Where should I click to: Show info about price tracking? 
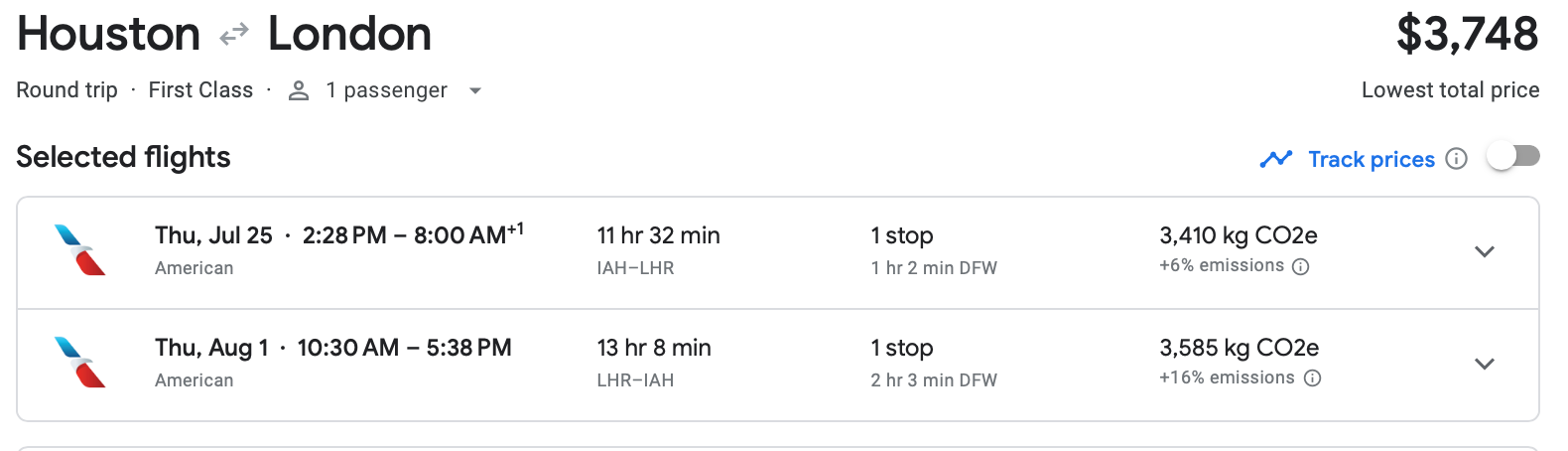(1456, 159)
